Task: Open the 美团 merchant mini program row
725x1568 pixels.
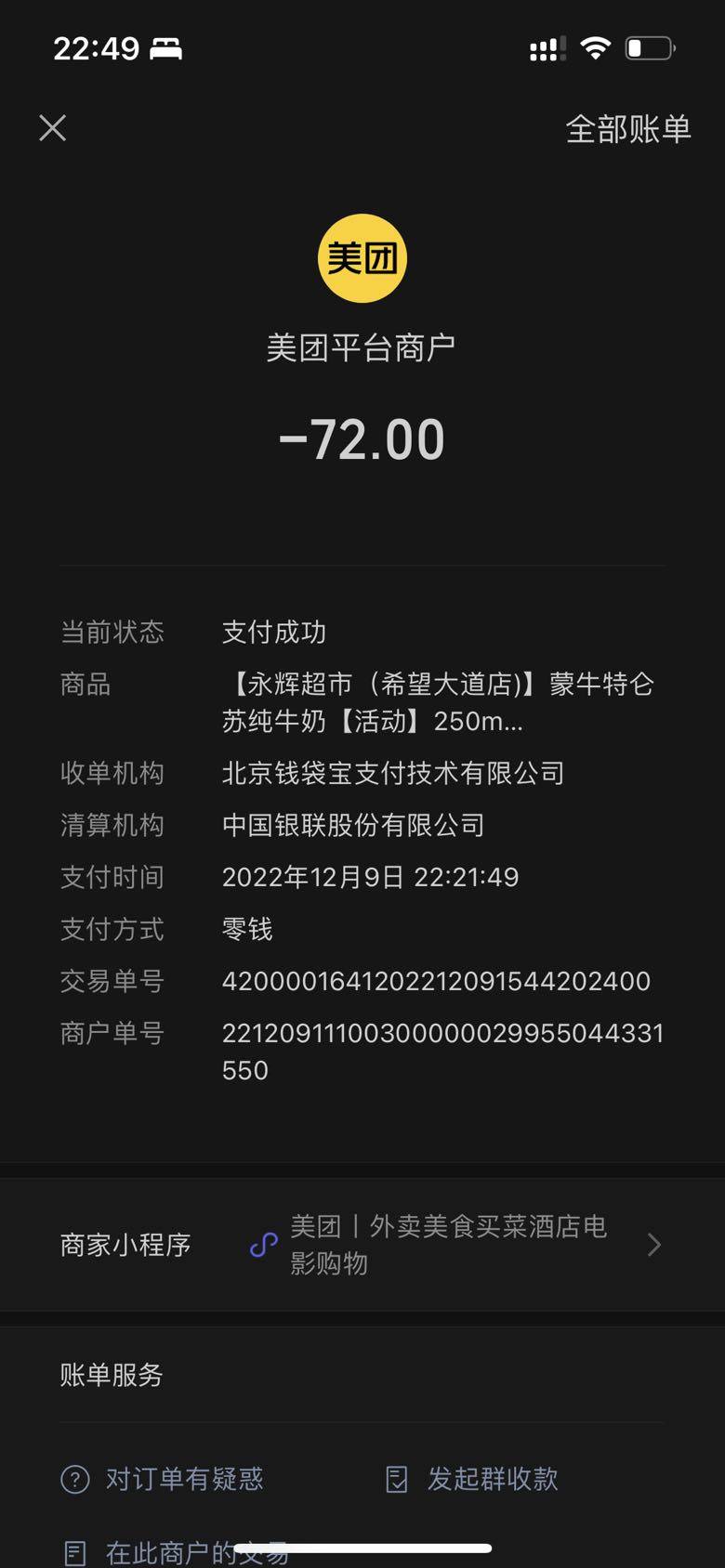Action: pyautogui.click(x=362, y=1245)
